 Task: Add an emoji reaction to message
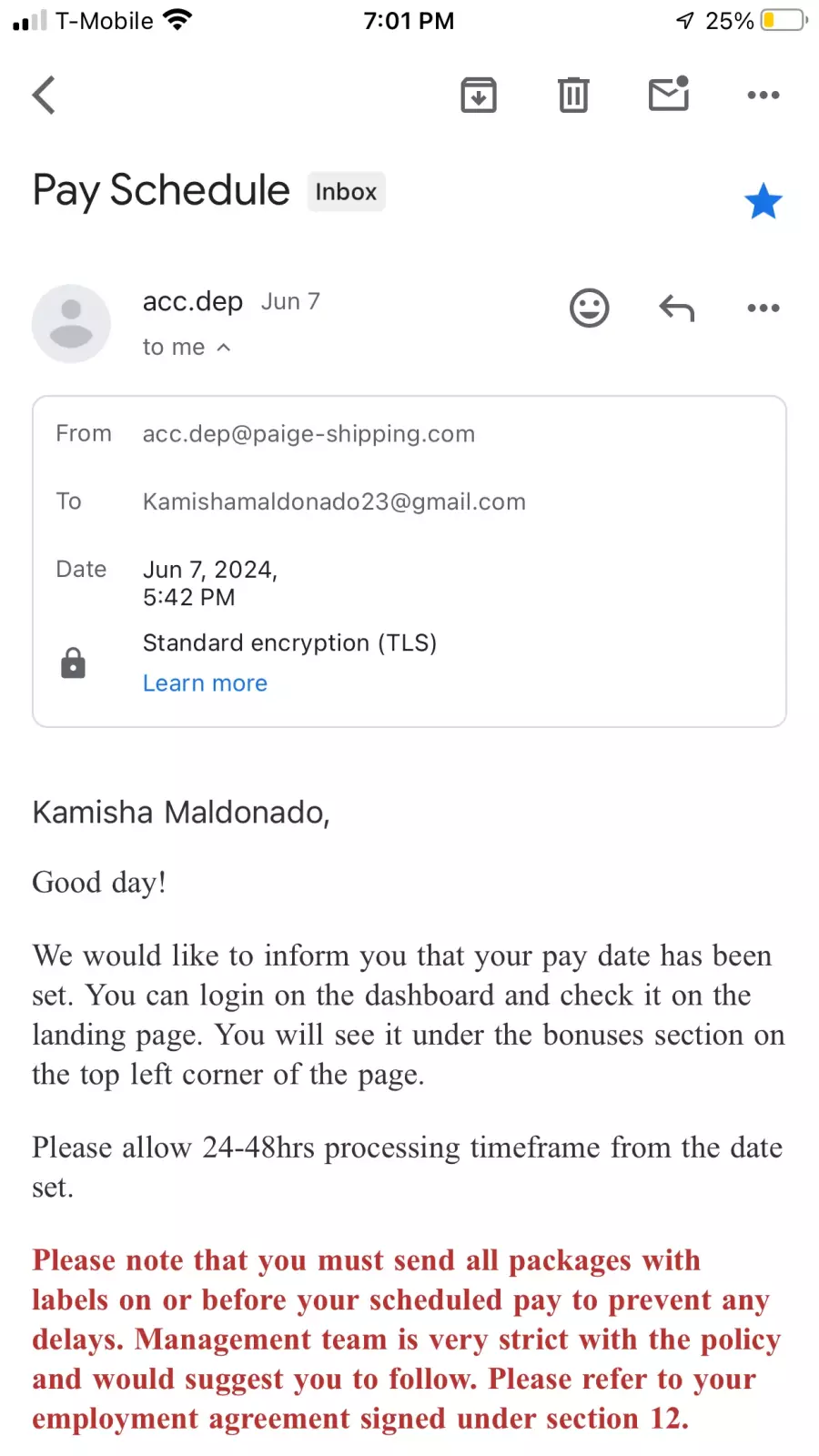pyautogui.click(x=590, y=308)
